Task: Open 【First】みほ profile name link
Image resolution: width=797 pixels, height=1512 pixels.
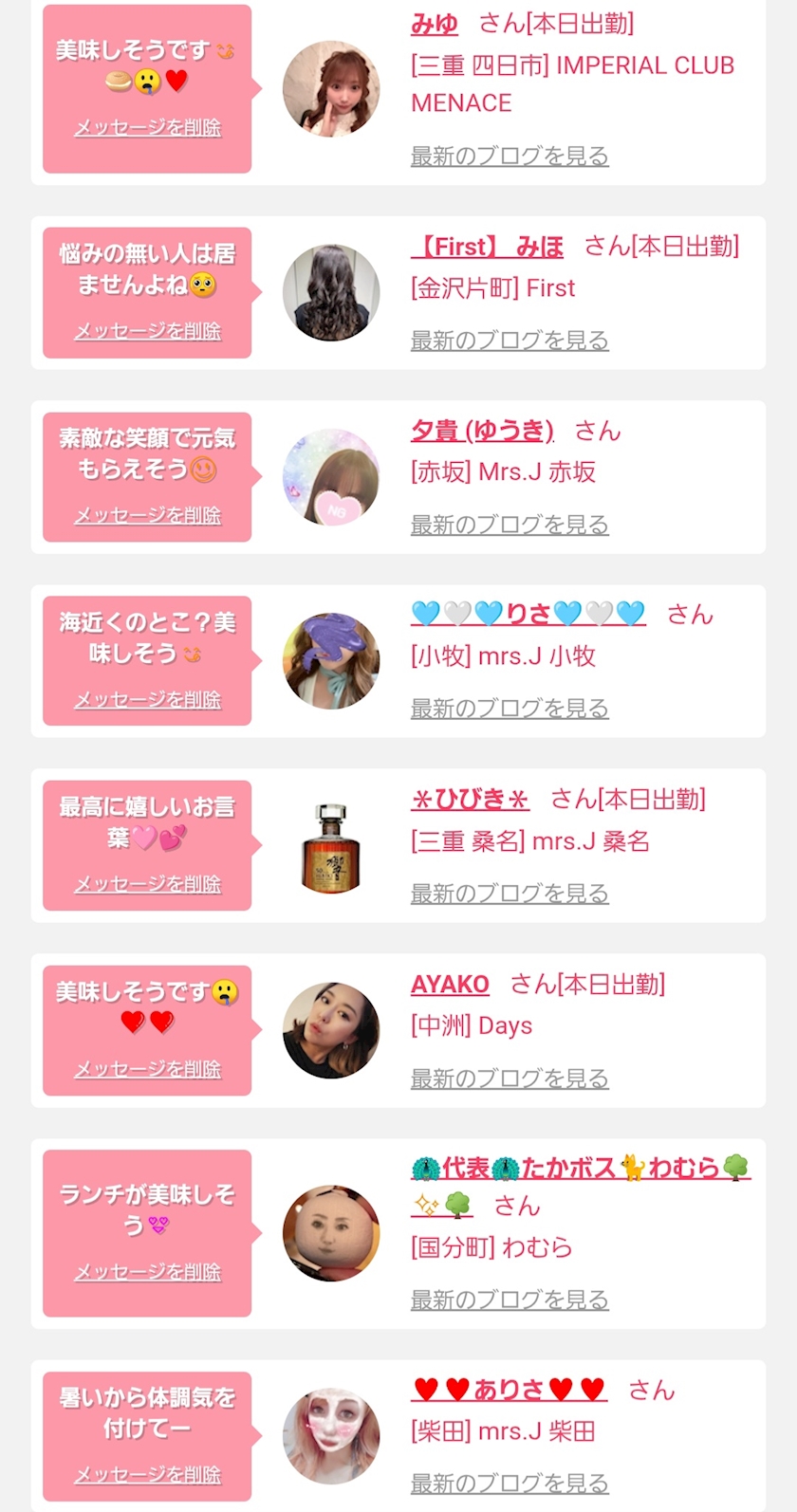Action: 488,247
